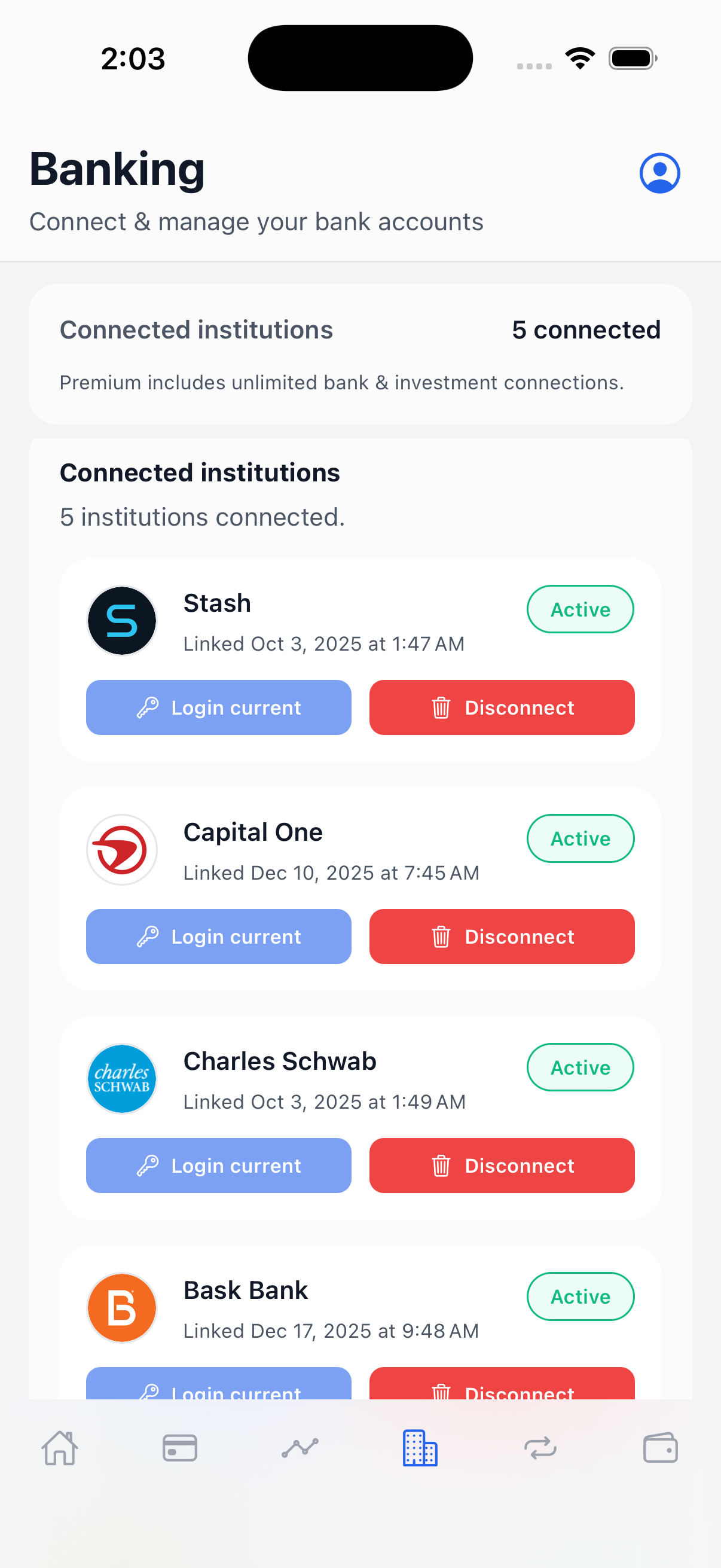Click Login current for Charles Schwab
Viewport: 721px width, 1568px height.
[x=218, y=1165]
